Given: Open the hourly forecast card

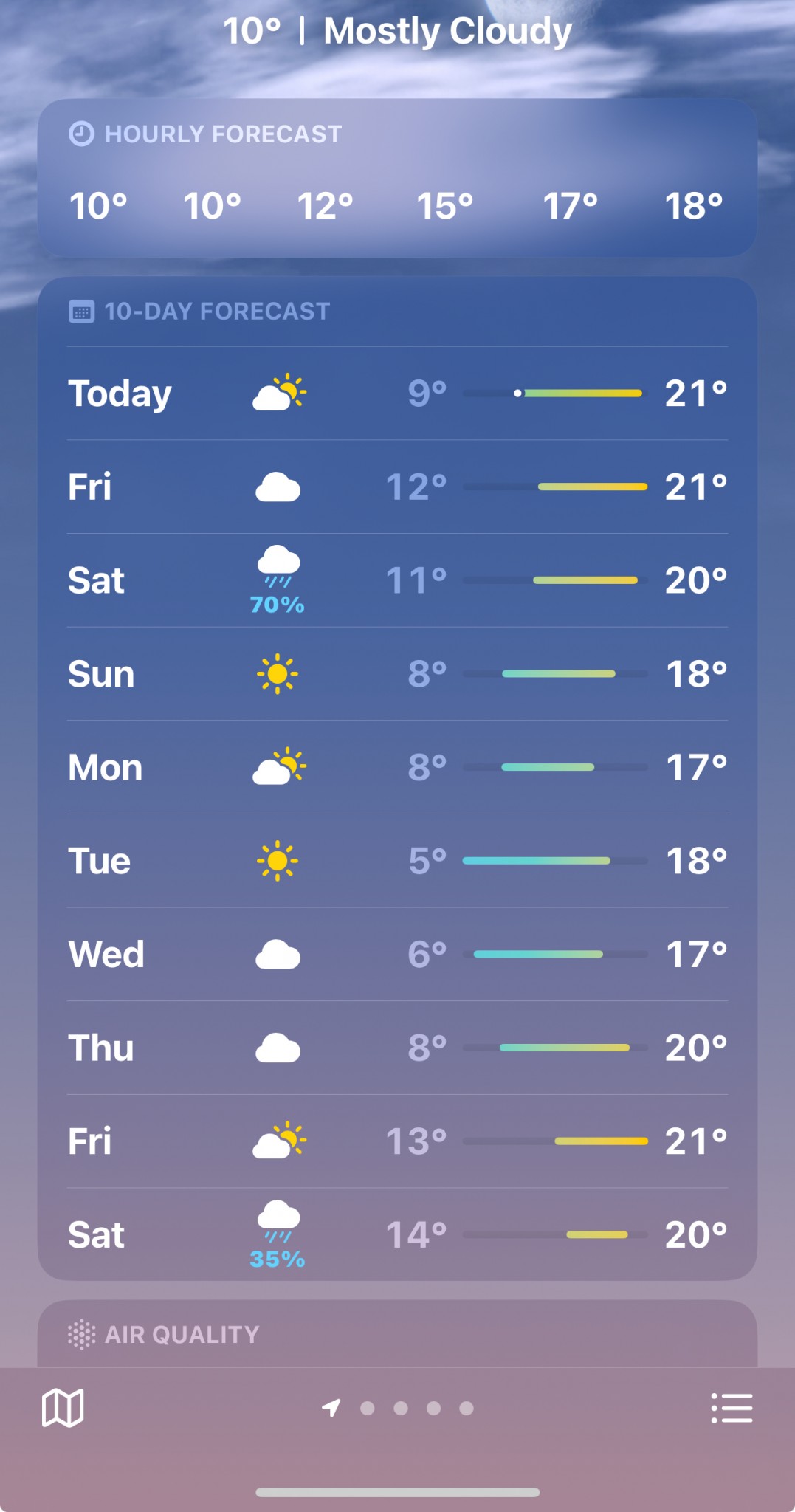Looking at the screenshot, I should click(397, 178).
